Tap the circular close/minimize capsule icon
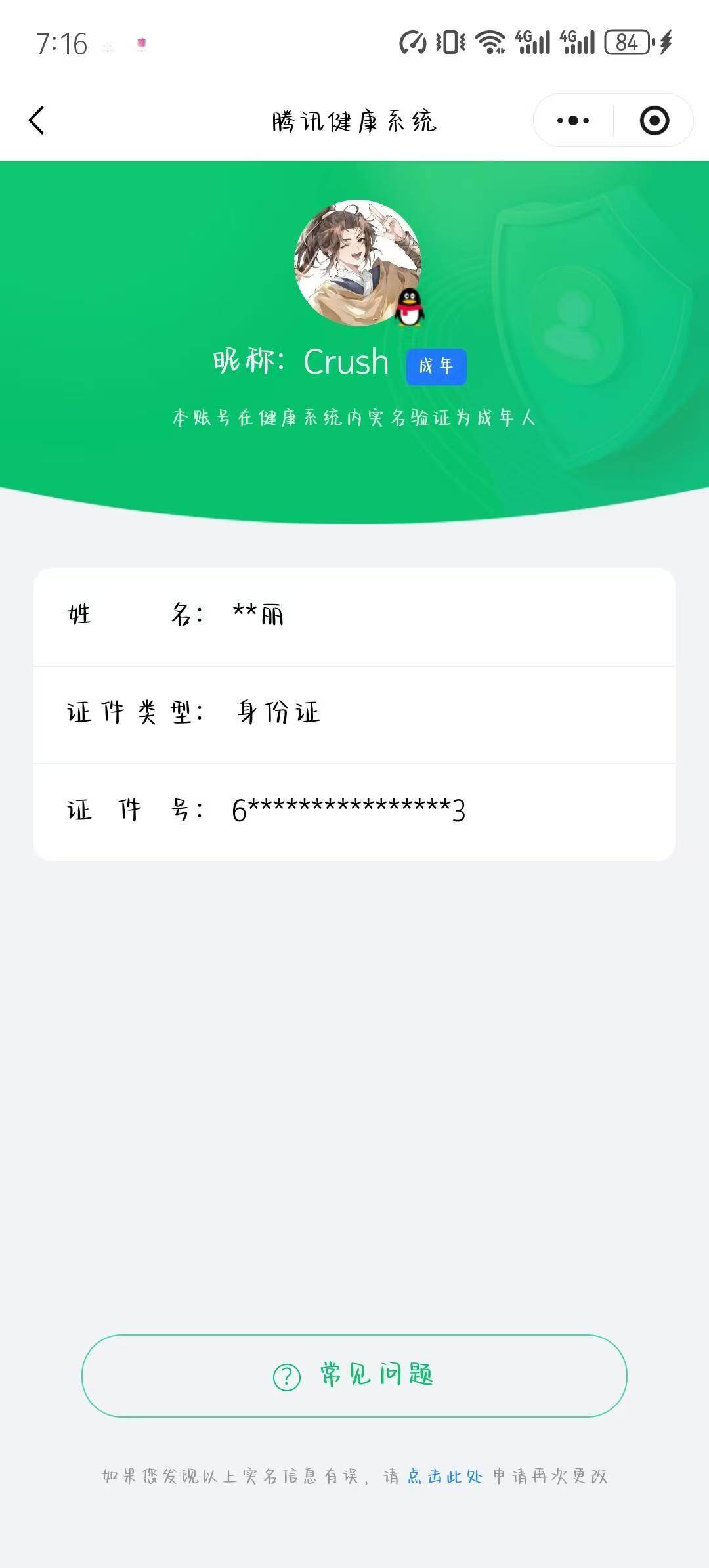The height and width of the screenshot is (1568, 709). coord(653,120)
